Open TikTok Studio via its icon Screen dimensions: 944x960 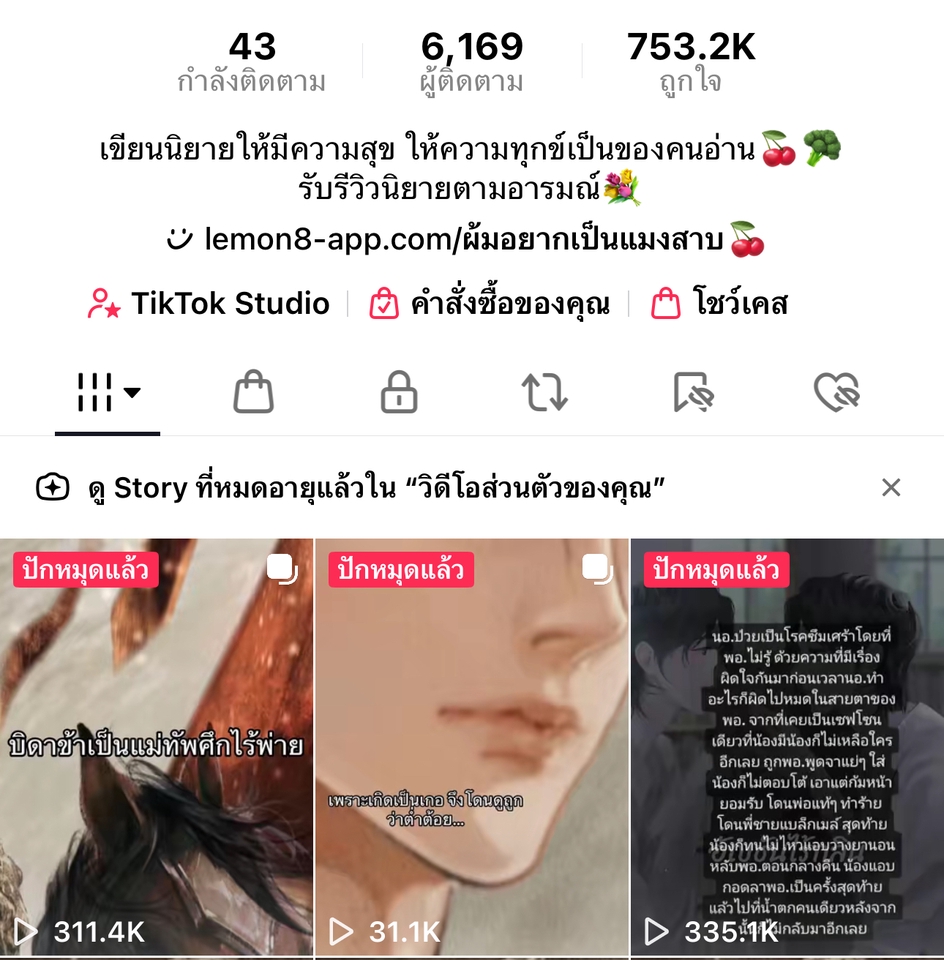coord(105,303)
